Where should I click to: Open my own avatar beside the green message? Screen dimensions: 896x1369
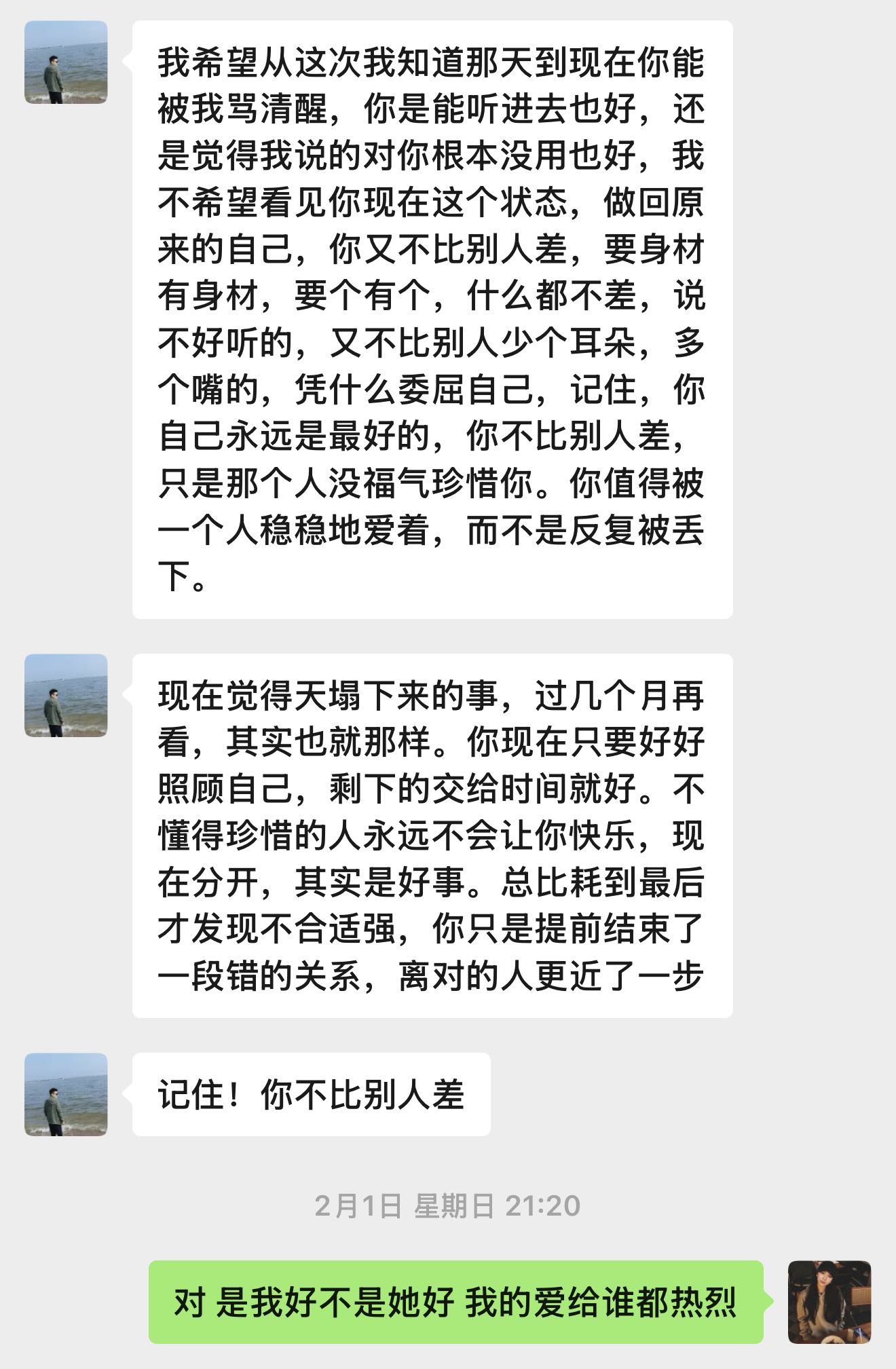point(829,1302)
